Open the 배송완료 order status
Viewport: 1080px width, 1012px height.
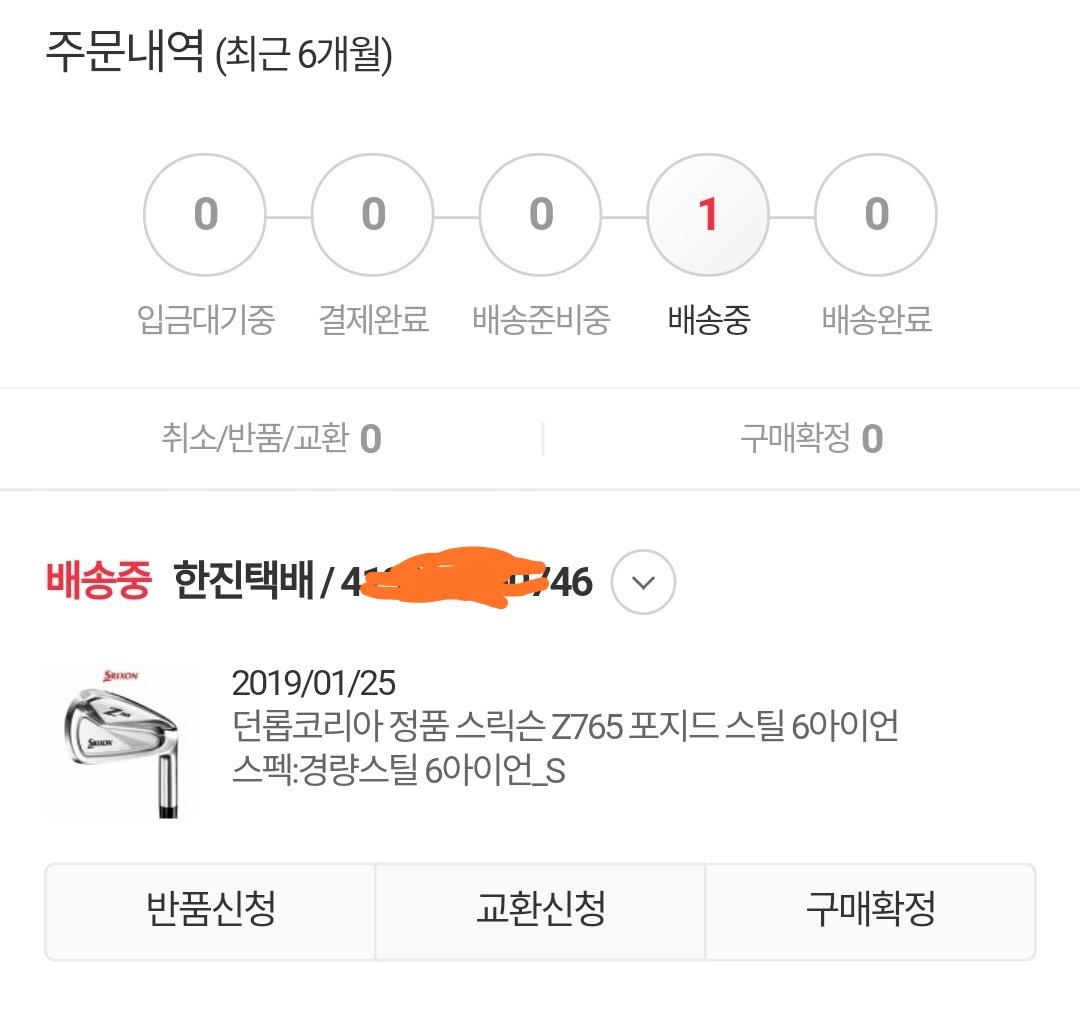[x=876, y=215]
